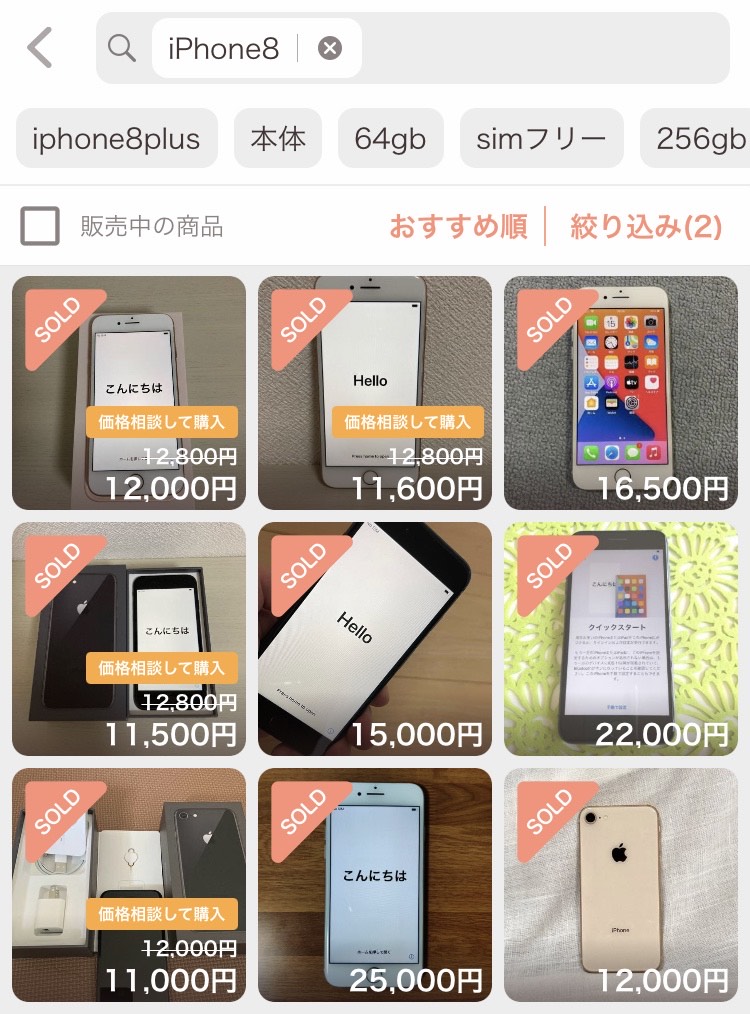The width and height of the screenshot is (750, 1014).
Task: Tap the search field
Action: point(540,48)
